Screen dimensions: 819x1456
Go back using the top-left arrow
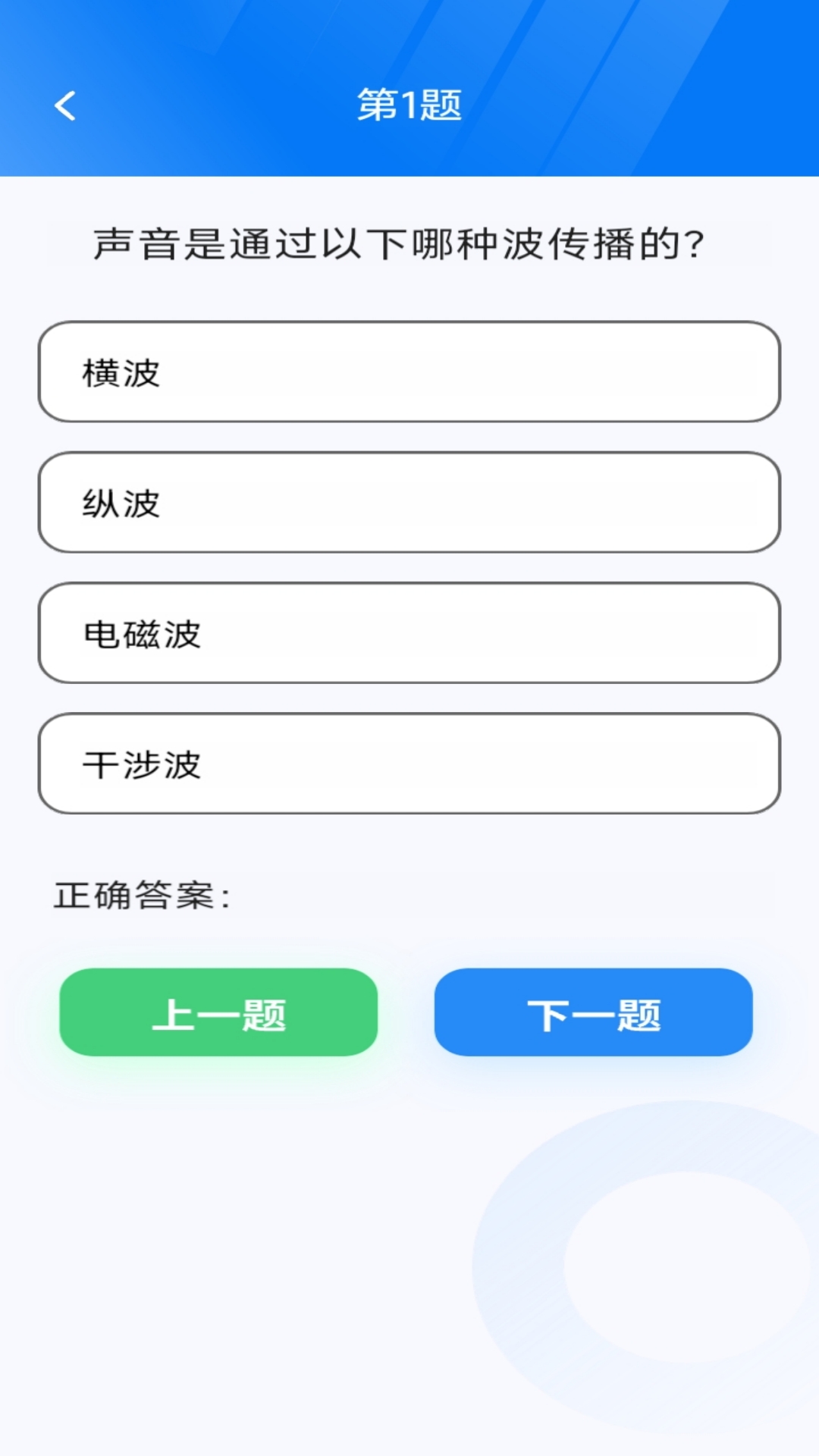coord(65,105)
